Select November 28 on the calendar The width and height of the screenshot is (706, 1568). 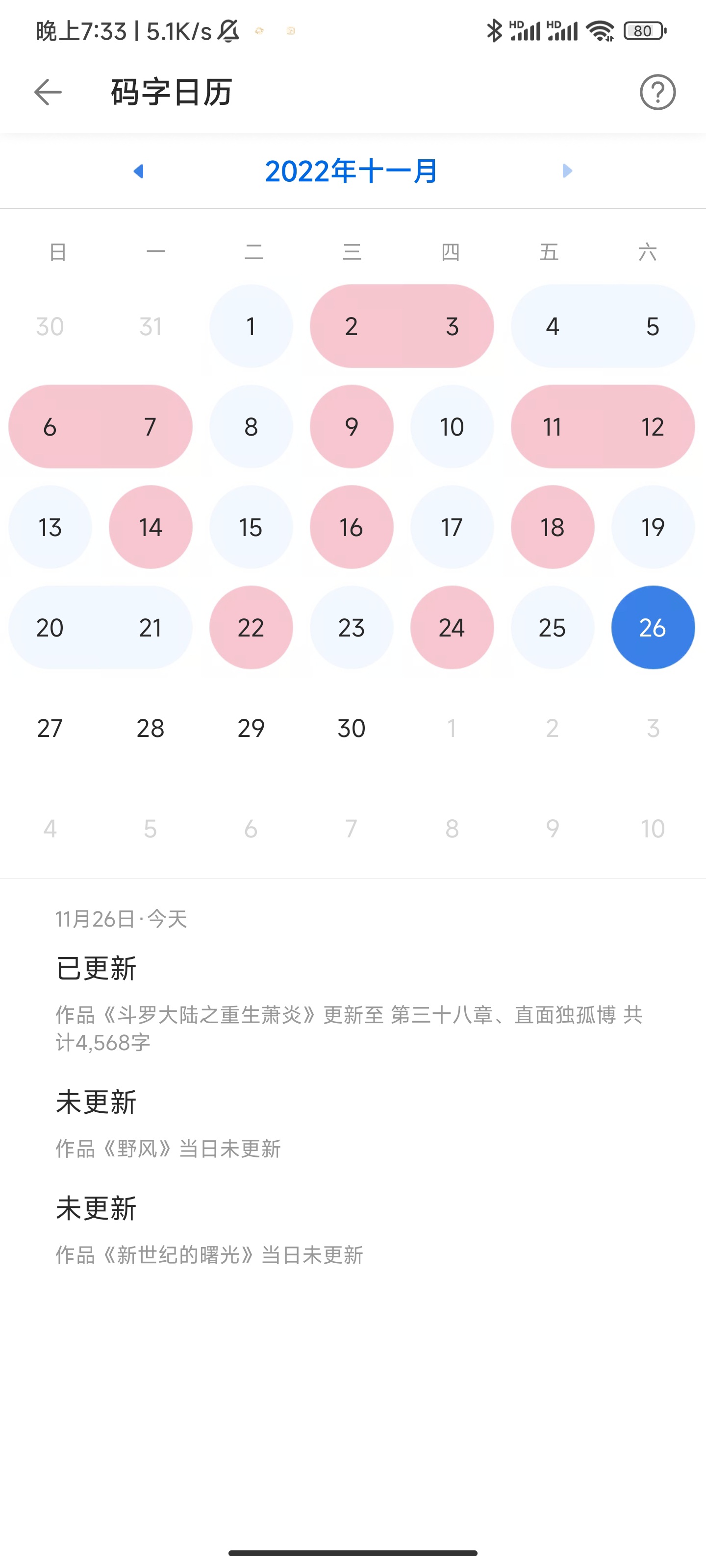[151, 728]
